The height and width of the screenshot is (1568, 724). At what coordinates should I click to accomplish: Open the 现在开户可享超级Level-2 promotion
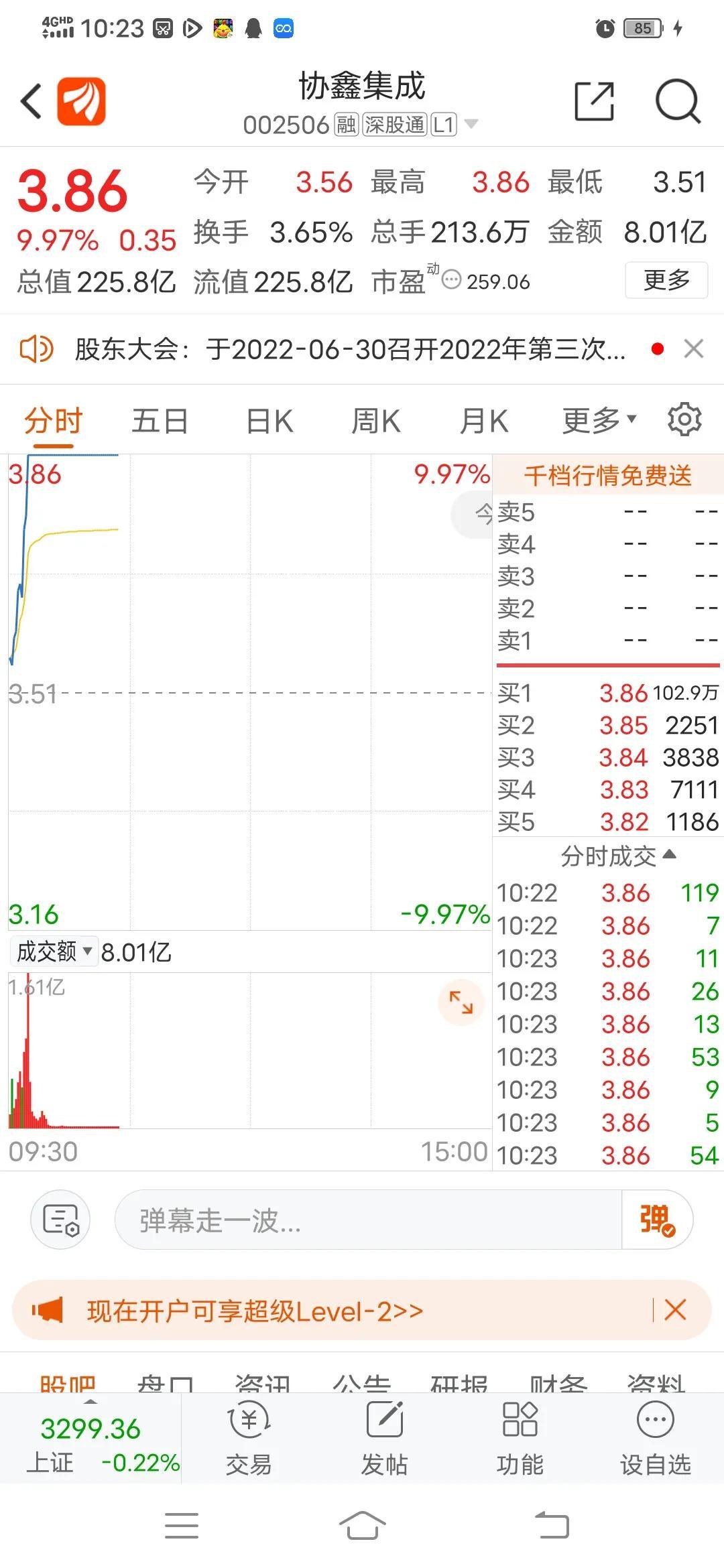[x=255, y=1311]
